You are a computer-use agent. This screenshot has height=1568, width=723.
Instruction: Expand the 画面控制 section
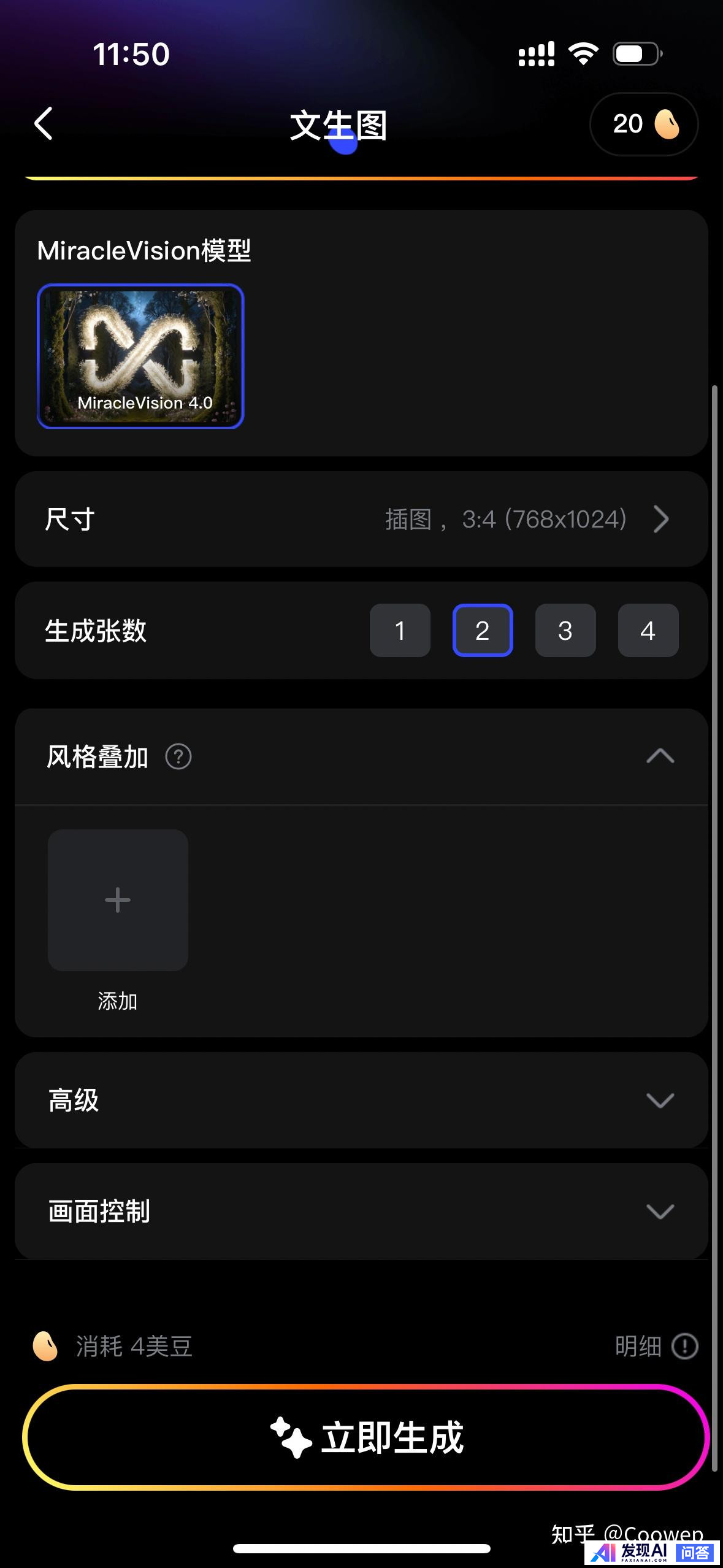click(x=660, y=1212)
